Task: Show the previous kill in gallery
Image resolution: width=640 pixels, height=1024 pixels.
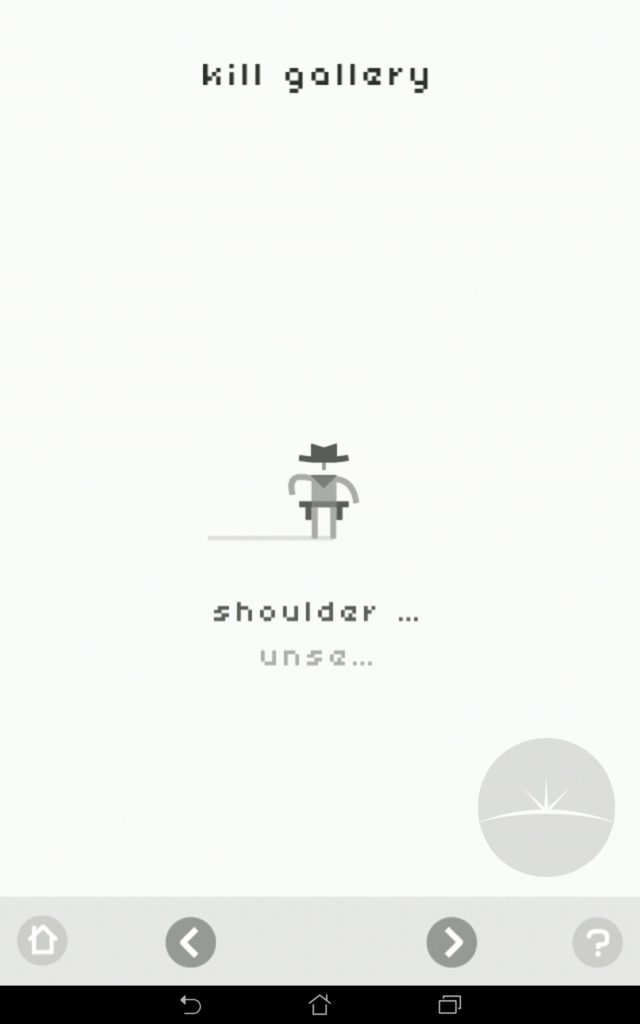Action: [191, 942]
